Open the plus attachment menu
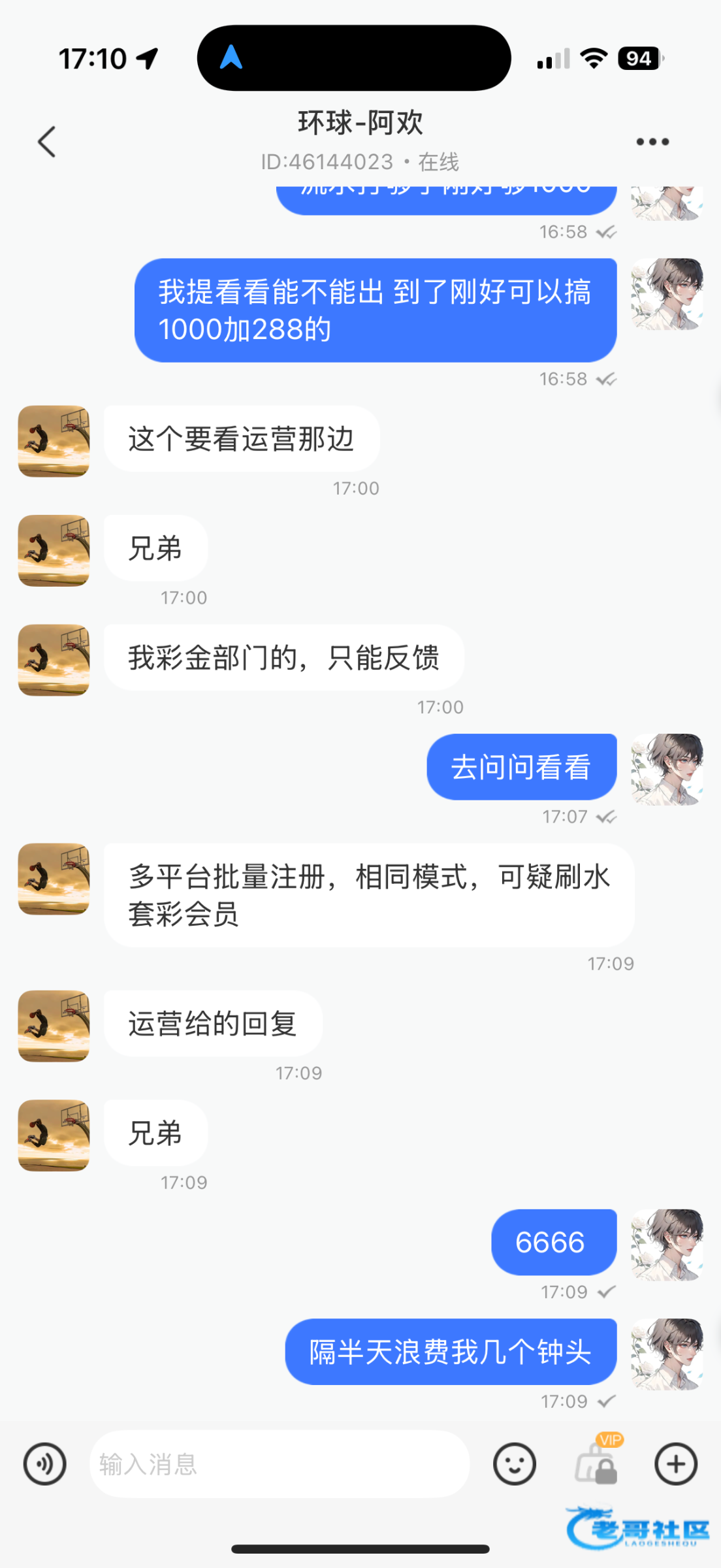 pos(676,1464)
